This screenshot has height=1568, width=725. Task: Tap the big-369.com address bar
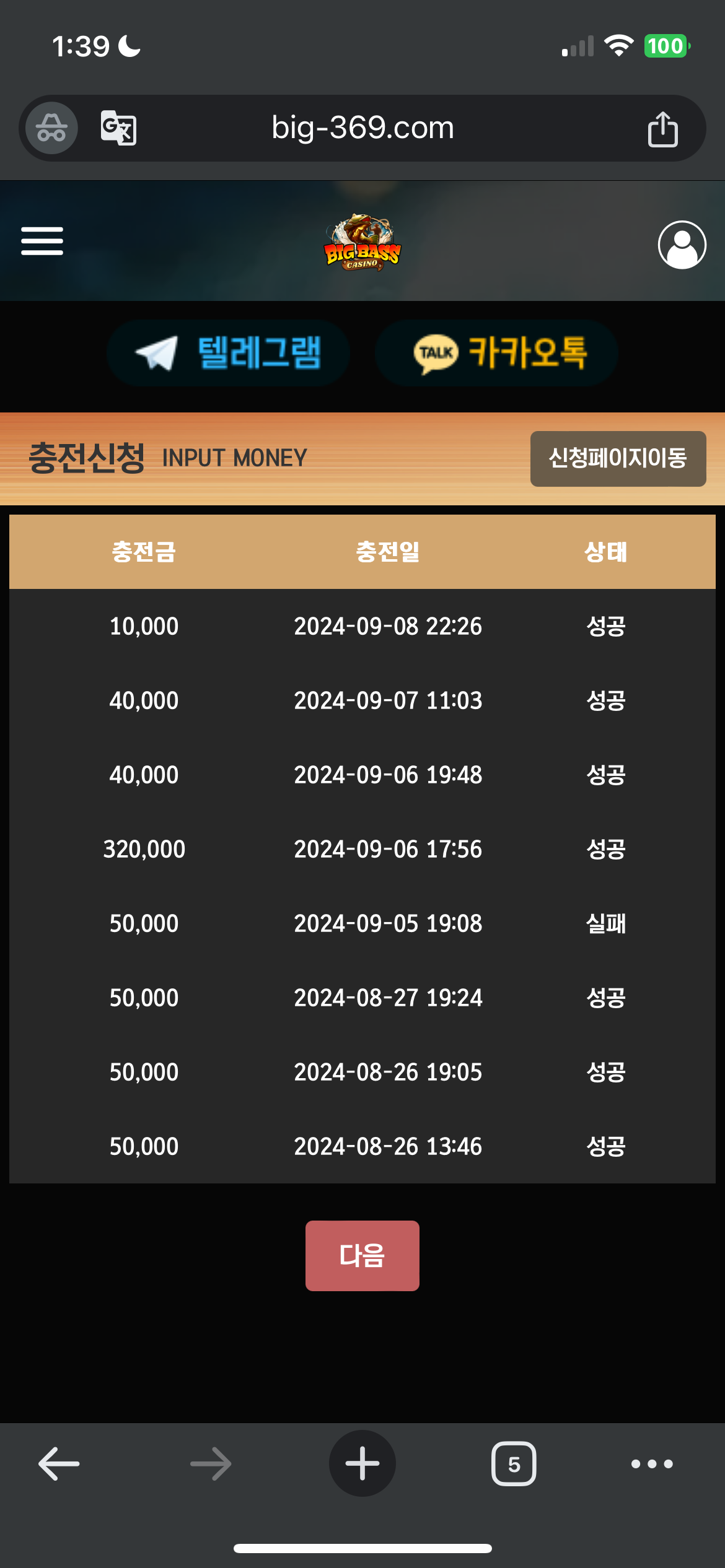(x=362, y=128)
